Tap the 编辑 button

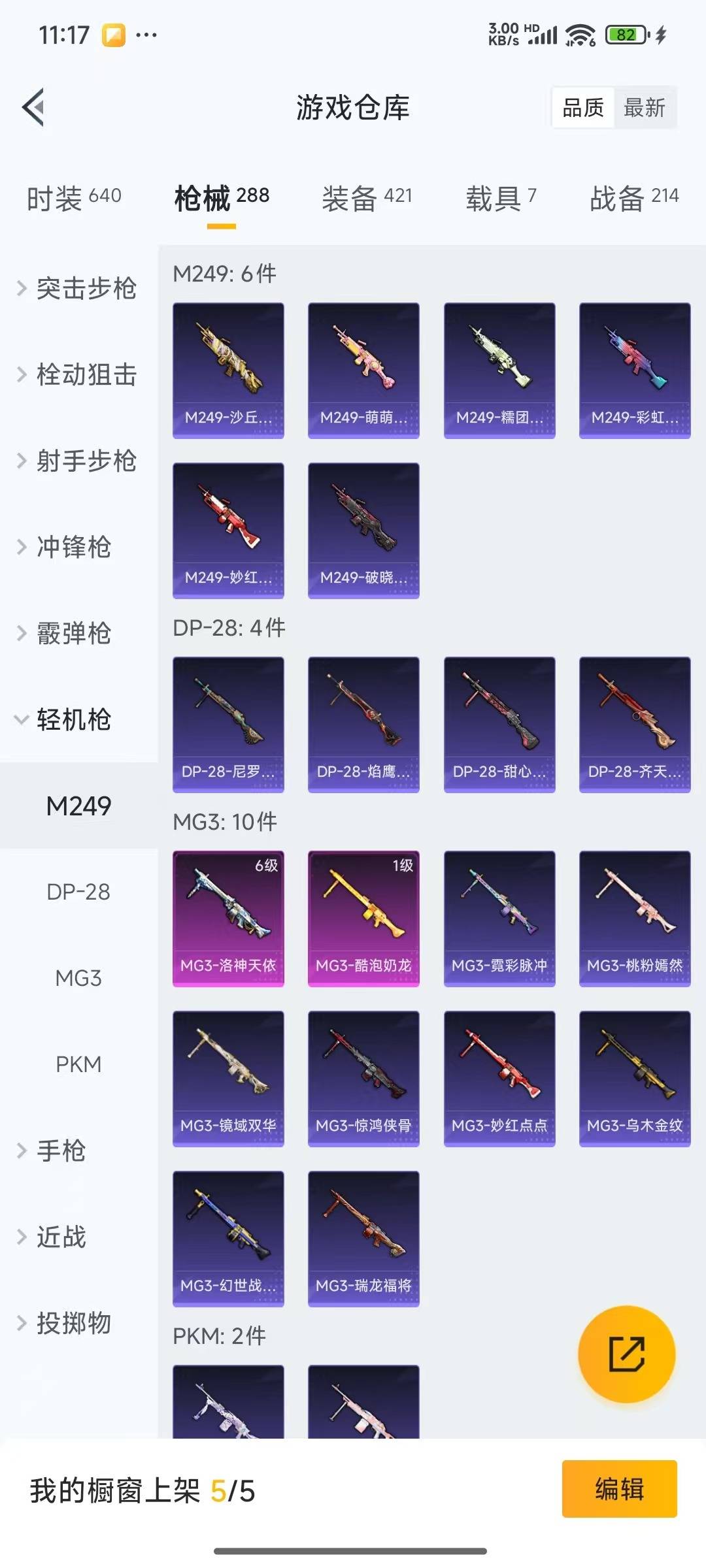click(619, 1489)
